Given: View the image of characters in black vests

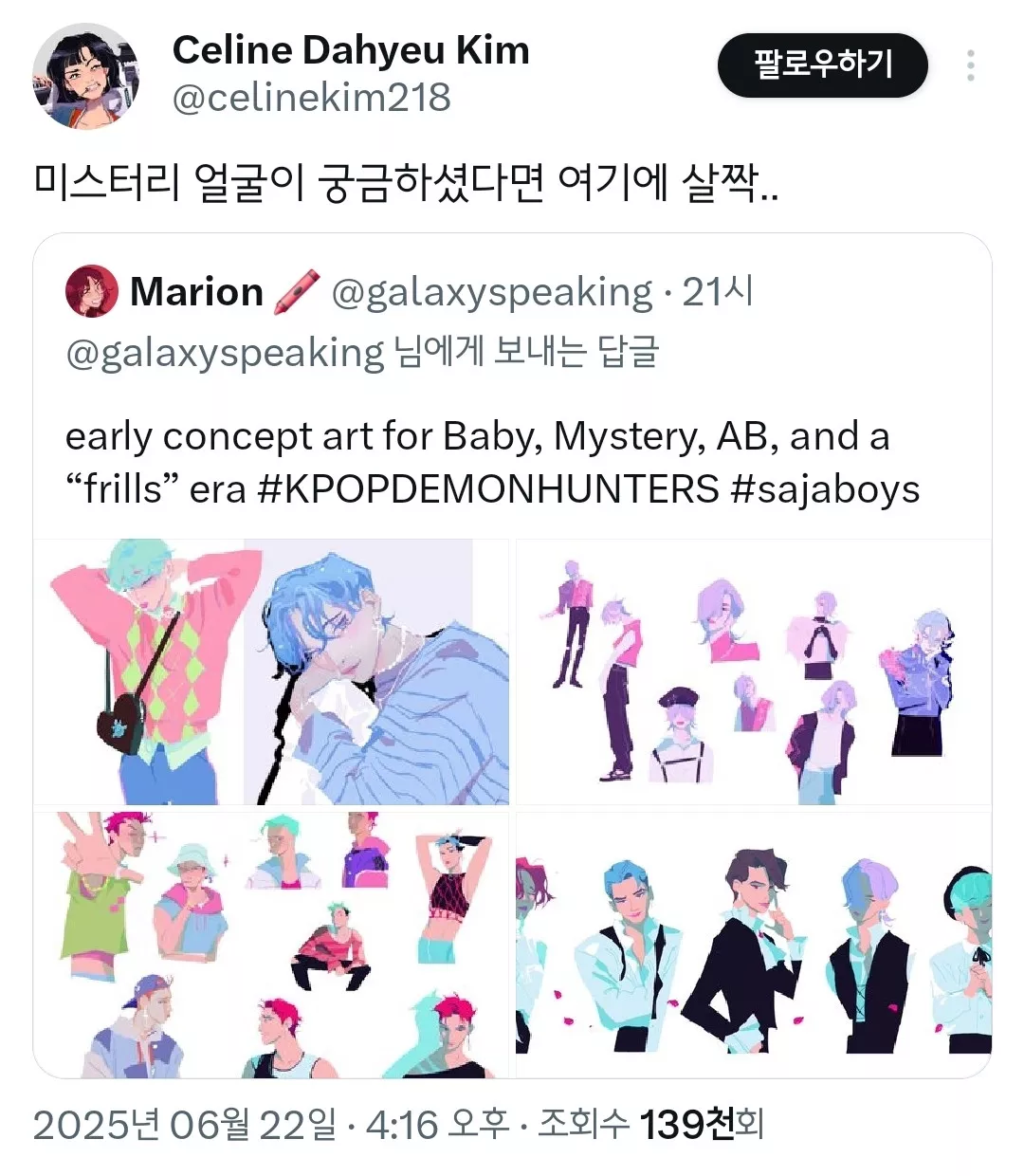Looking at the screenshot, I should (x=753, y=945).
